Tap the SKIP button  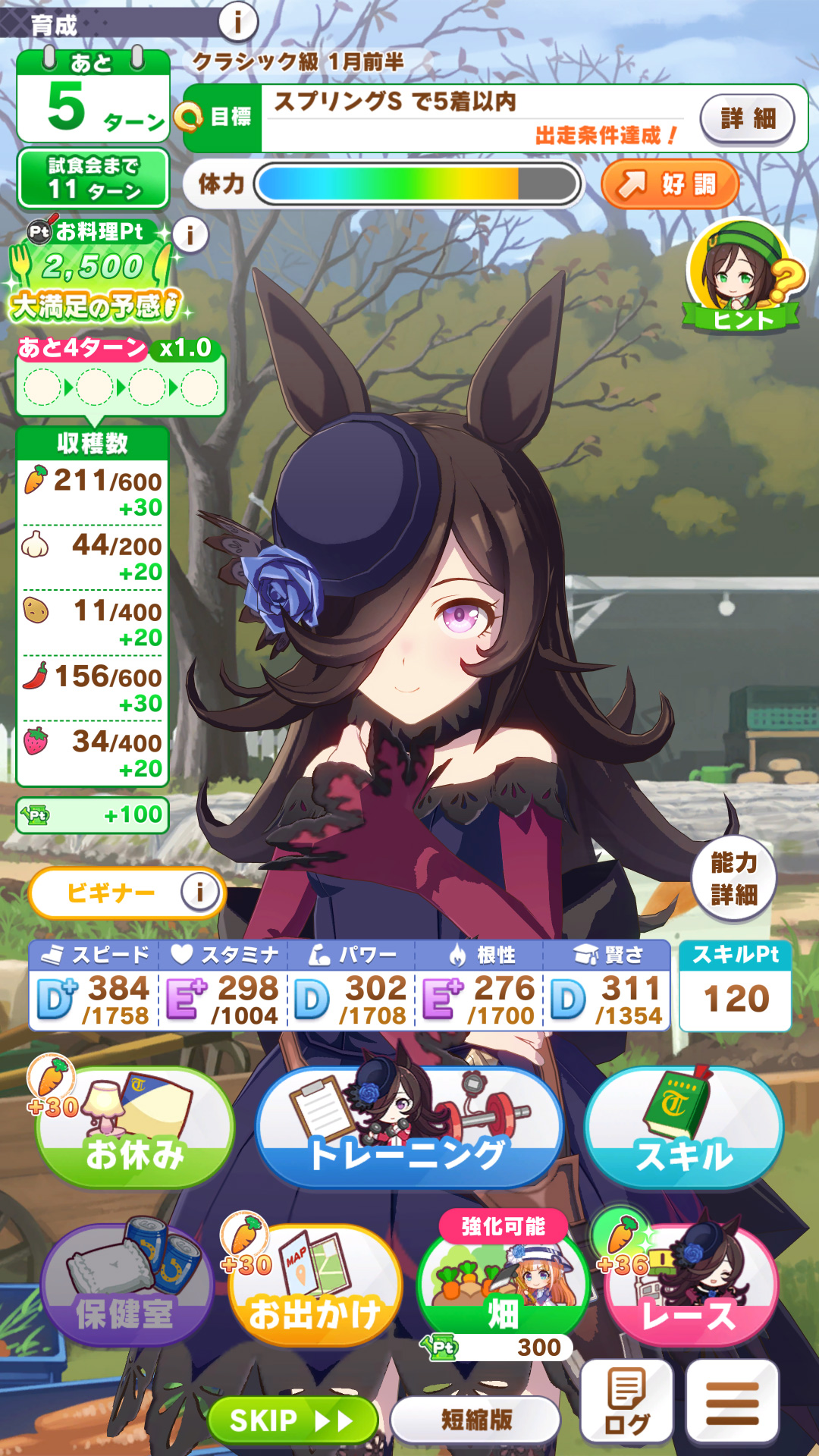point(292,1420)
